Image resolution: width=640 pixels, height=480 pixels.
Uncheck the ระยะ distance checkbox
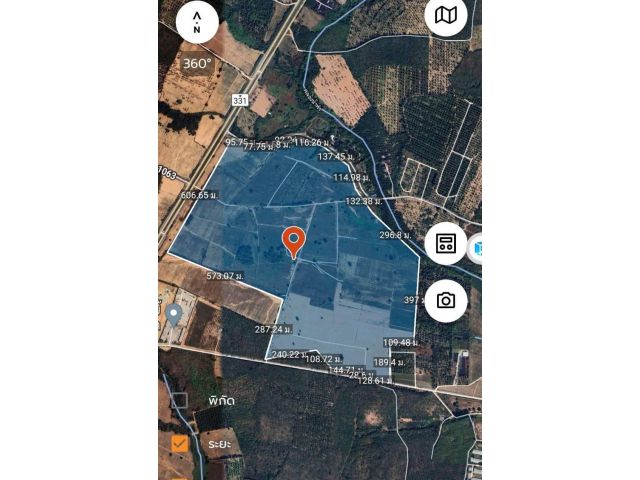click(x=179, y=443)
